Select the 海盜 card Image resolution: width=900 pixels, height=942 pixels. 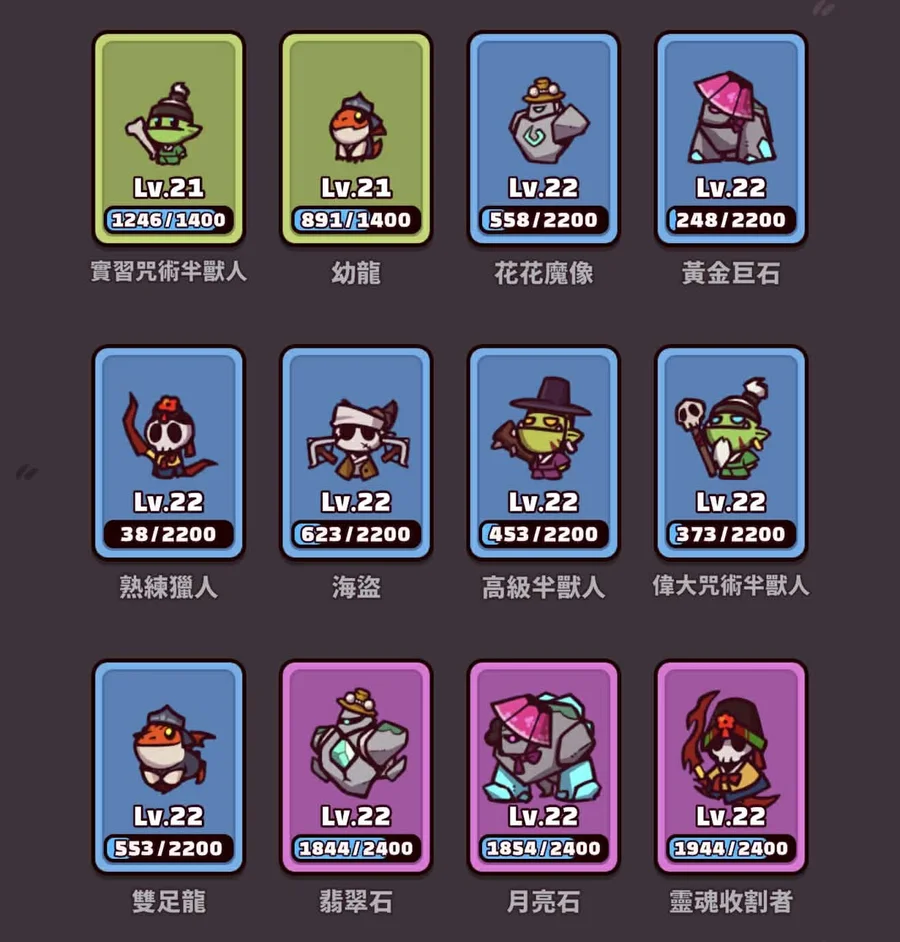(355, 452)
